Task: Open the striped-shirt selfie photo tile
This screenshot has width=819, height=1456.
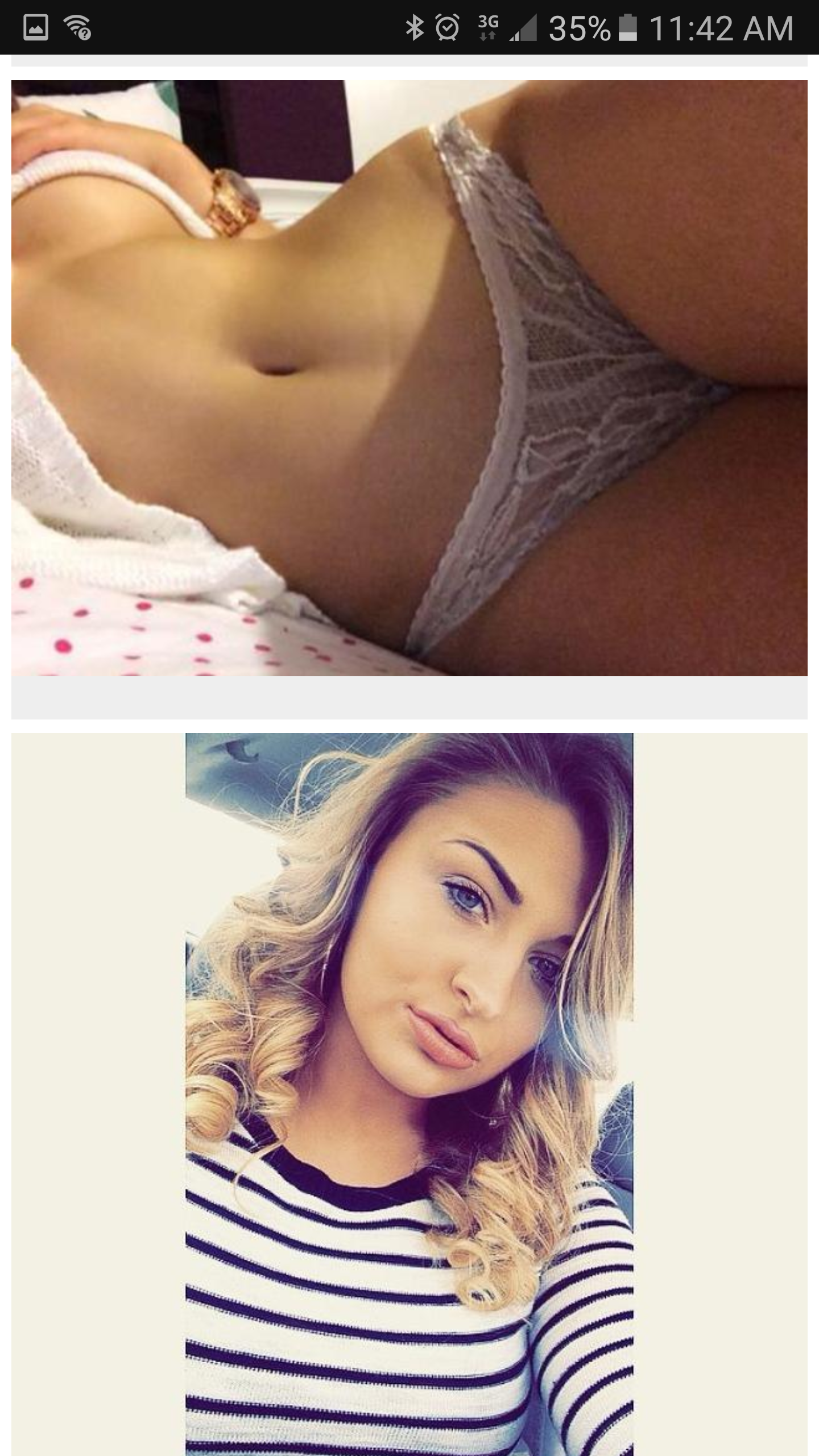Action: 409,1092
